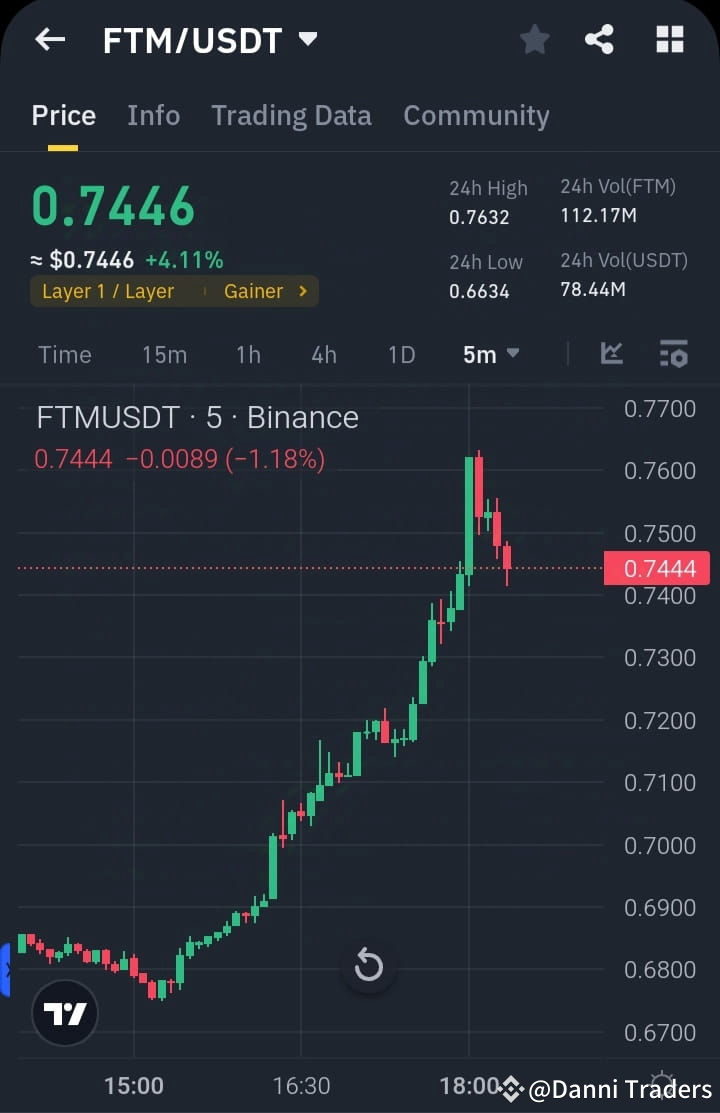Image resolution: width=720 pixels, height=1113 pixels.
Task: Tap the reset chart view circular arrow
Action: 369,966
